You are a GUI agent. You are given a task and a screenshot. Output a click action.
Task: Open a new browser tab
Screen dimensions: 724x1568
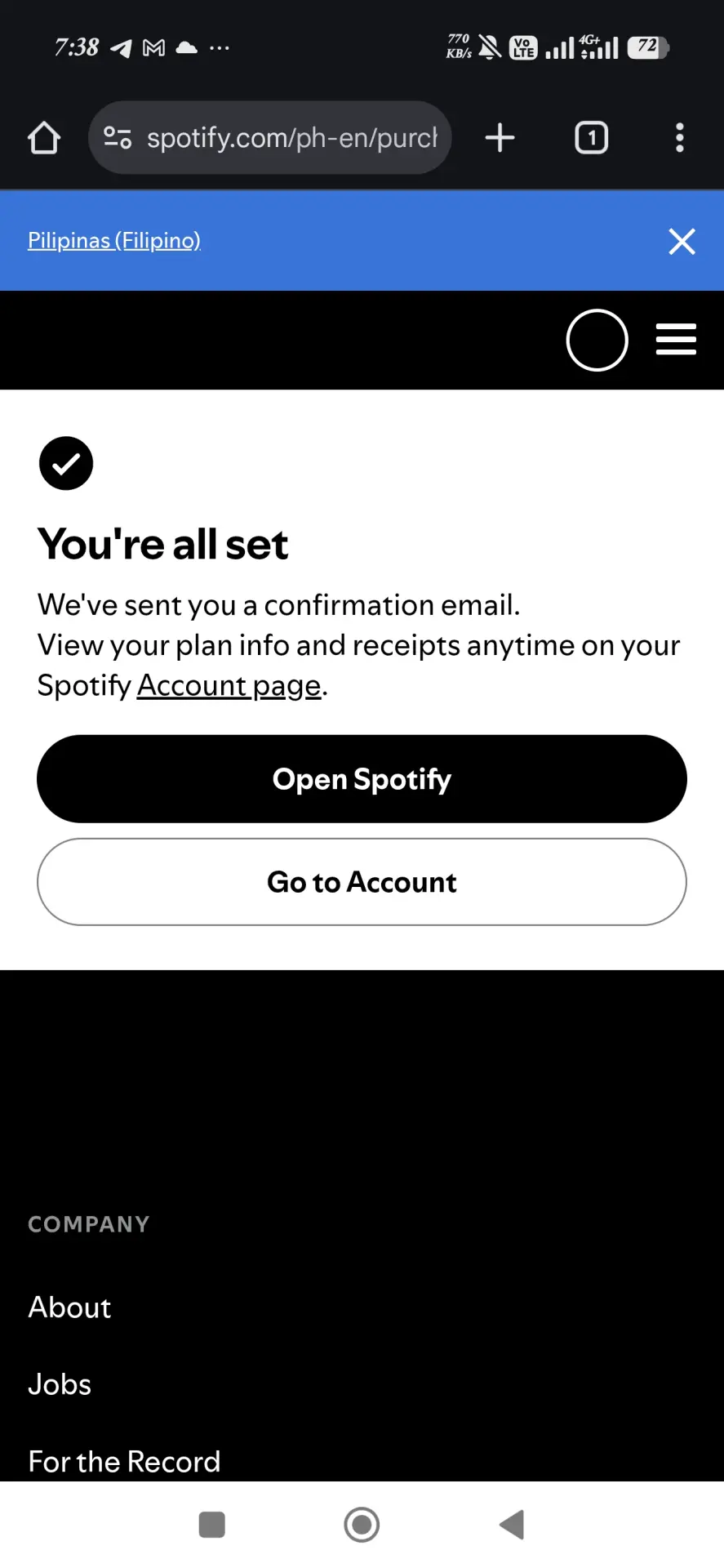pos(500,138)
